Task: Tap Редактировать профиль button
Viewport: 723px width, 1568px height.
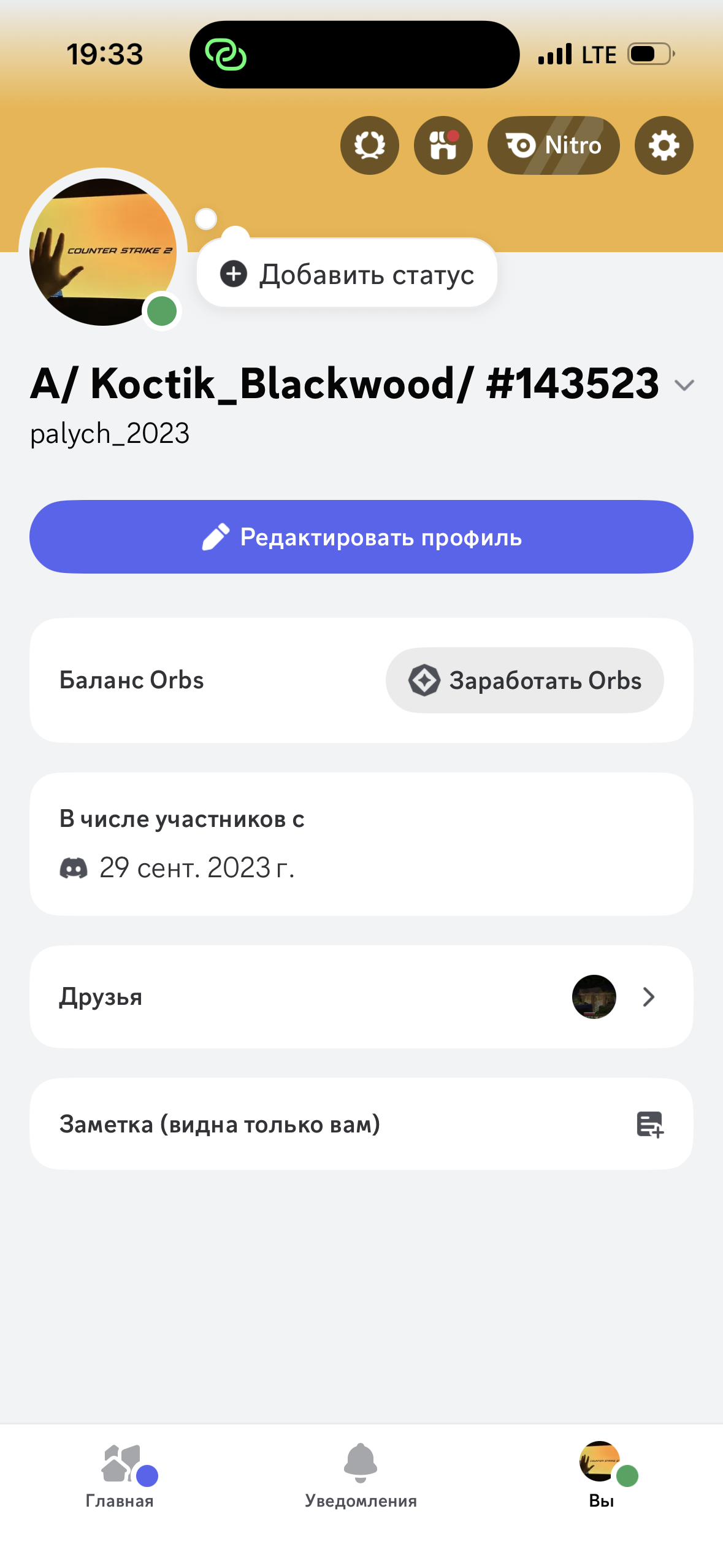Action: pos(361,537)
